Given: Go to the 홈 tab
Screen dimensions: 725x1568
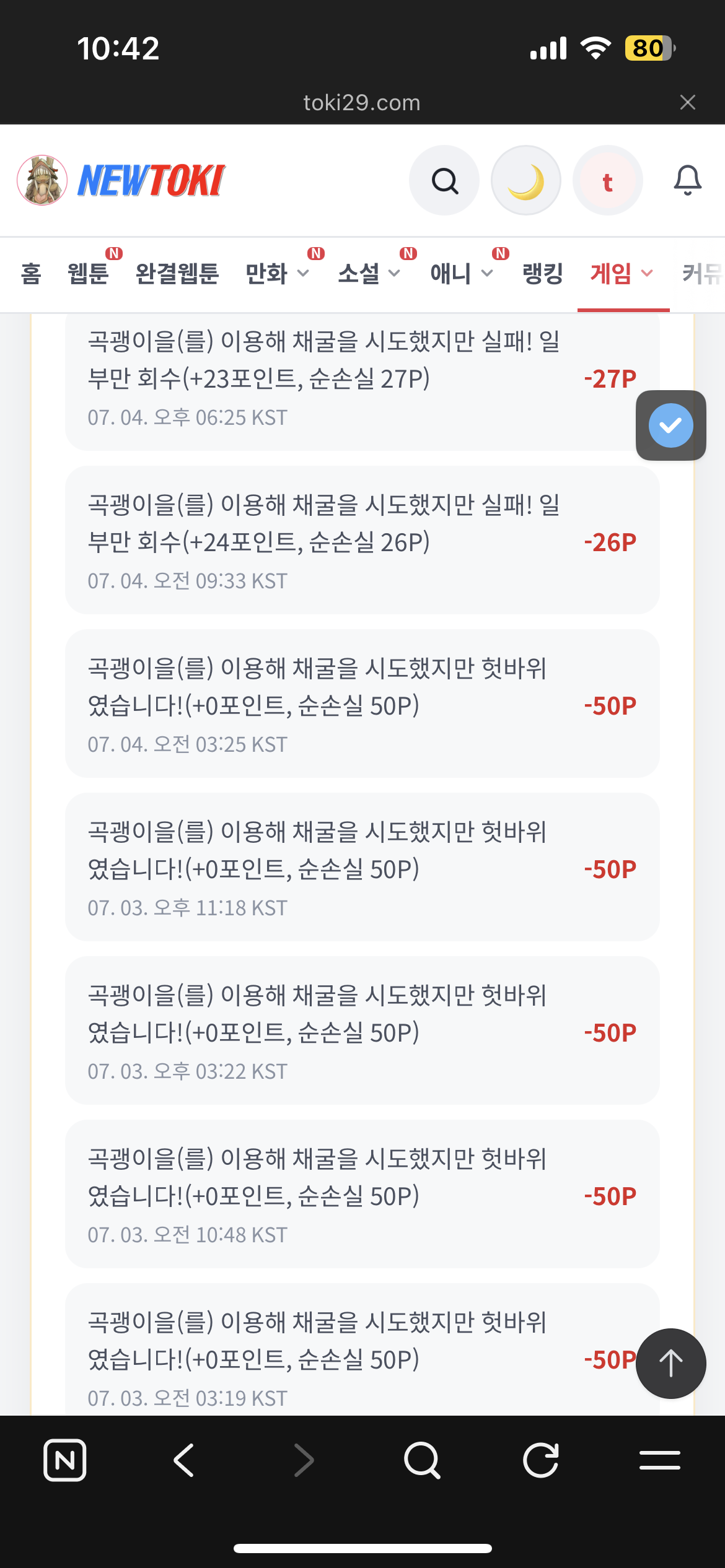Looking at the screenshot, I should [31, 273].
